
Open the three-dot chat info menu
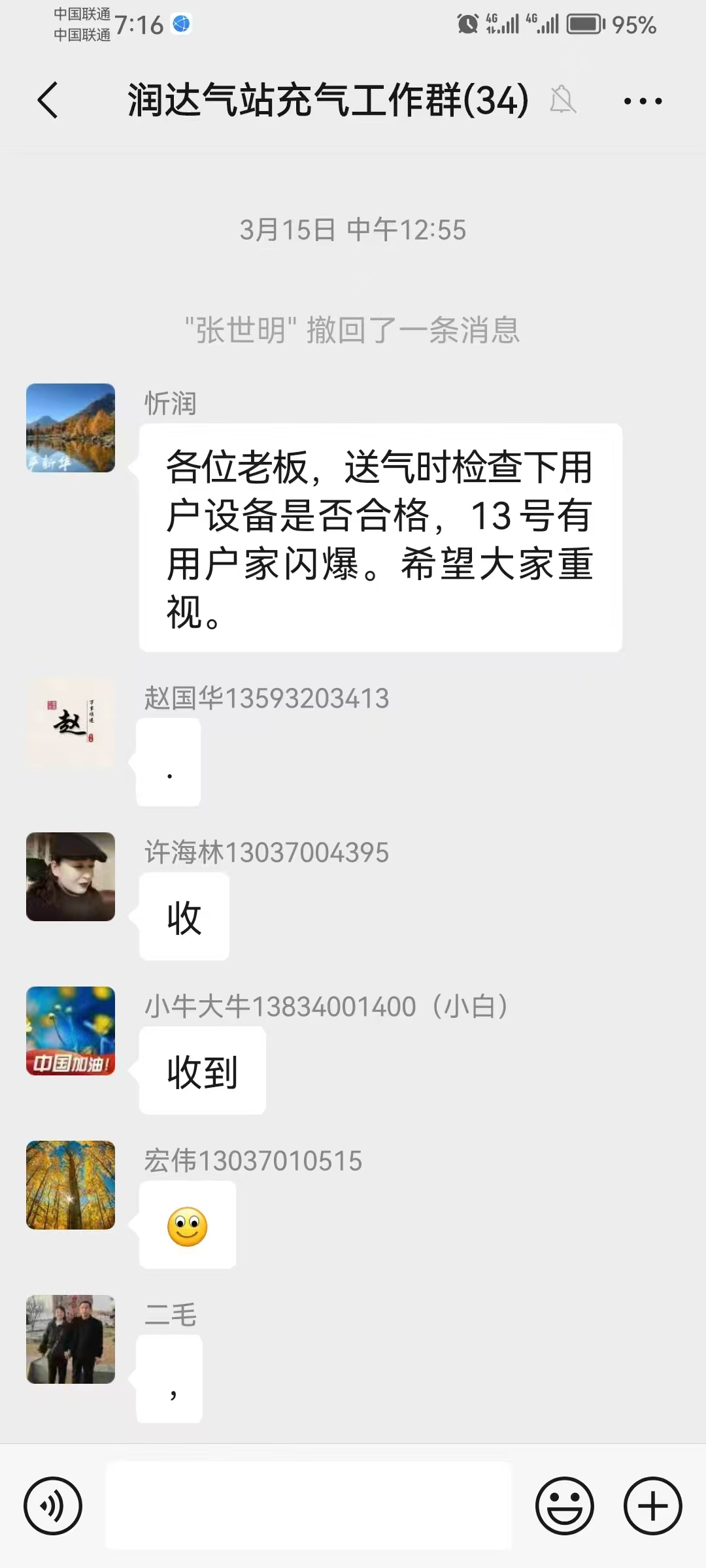point(643,101)
